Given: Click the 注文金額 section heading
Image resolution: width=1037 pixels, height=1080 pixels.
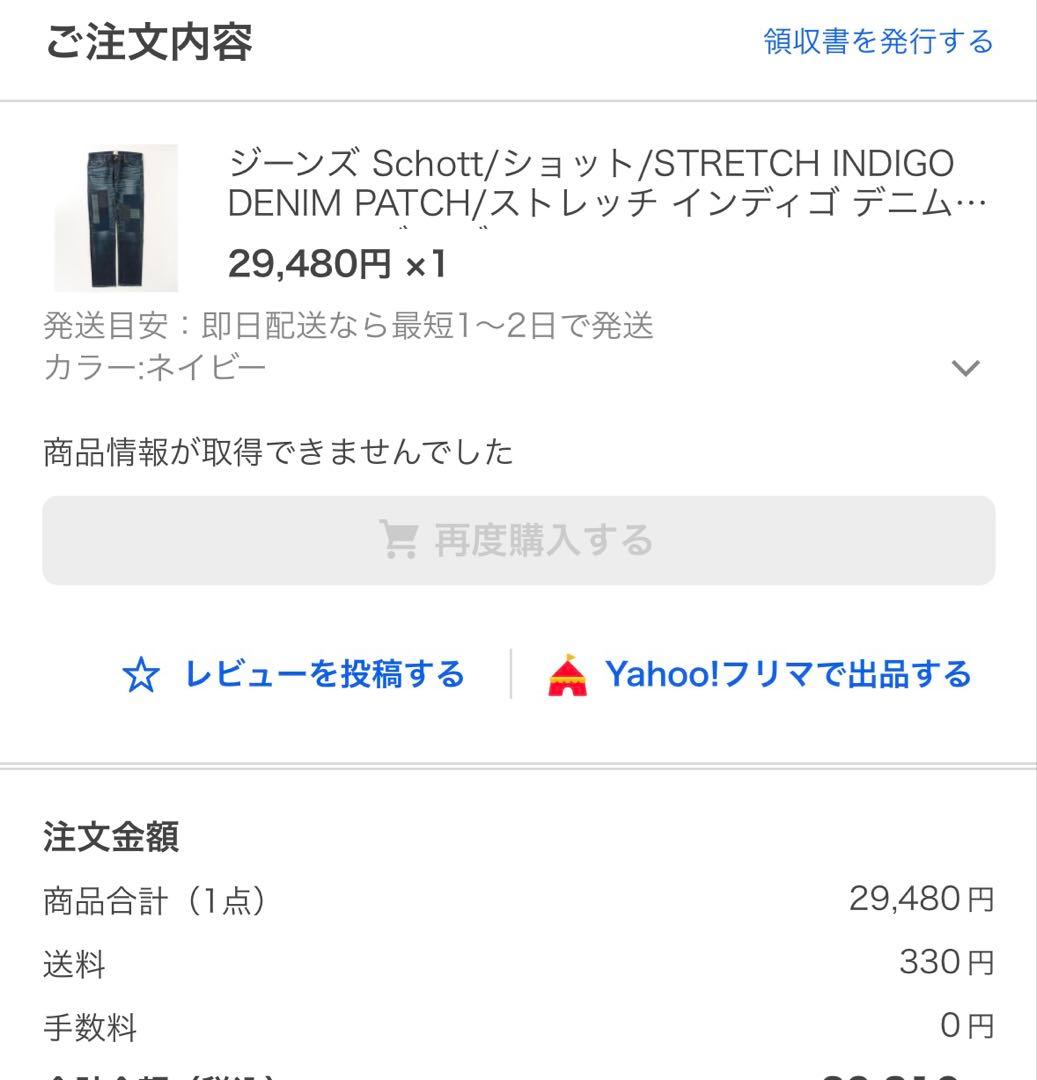Looking at the screenshot, I should coord(110,840).
